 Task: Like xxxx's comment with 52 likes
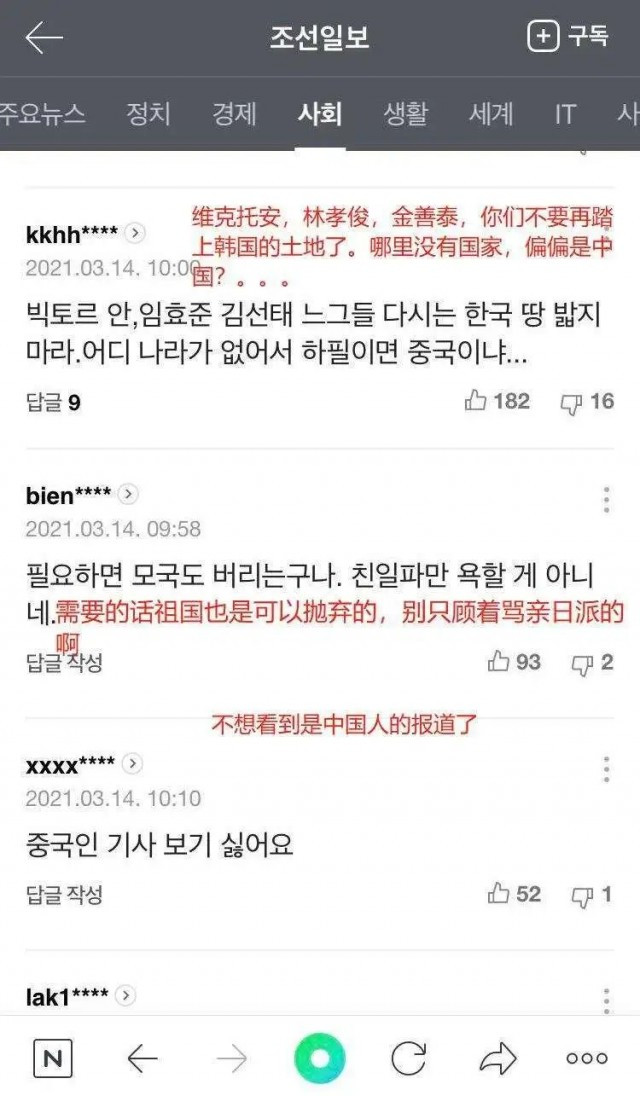click(x=513, y=894)
